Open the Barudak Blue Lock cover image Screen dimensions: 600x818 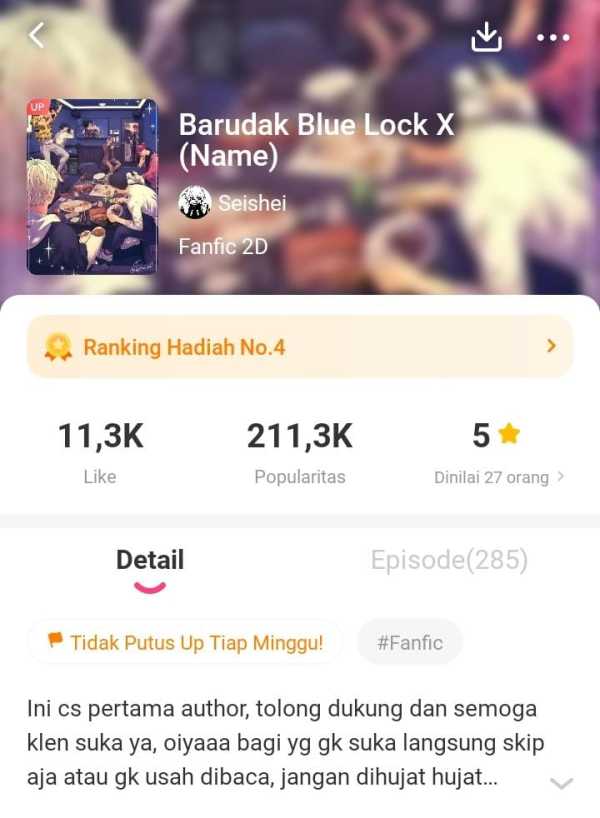tap(92, 186)
